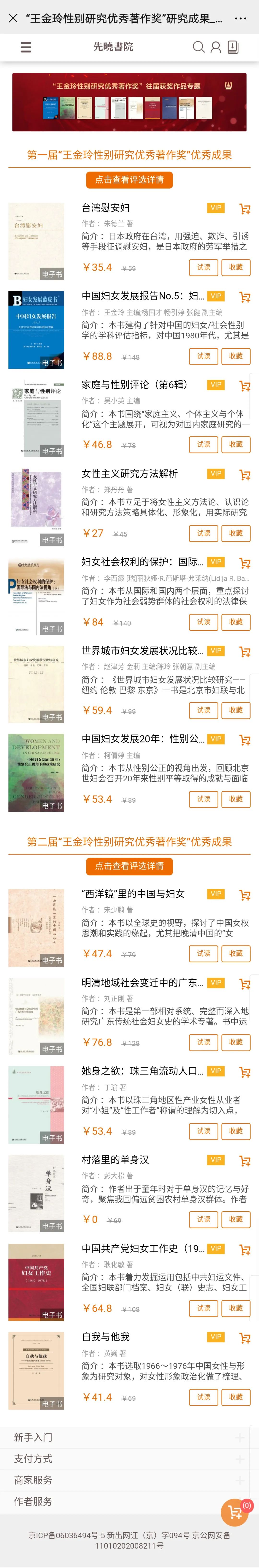Screen dimensions: 259x1568
Task: Tap 收藏 for 村落里的单身汉
Action: [x=236, y=1219]
